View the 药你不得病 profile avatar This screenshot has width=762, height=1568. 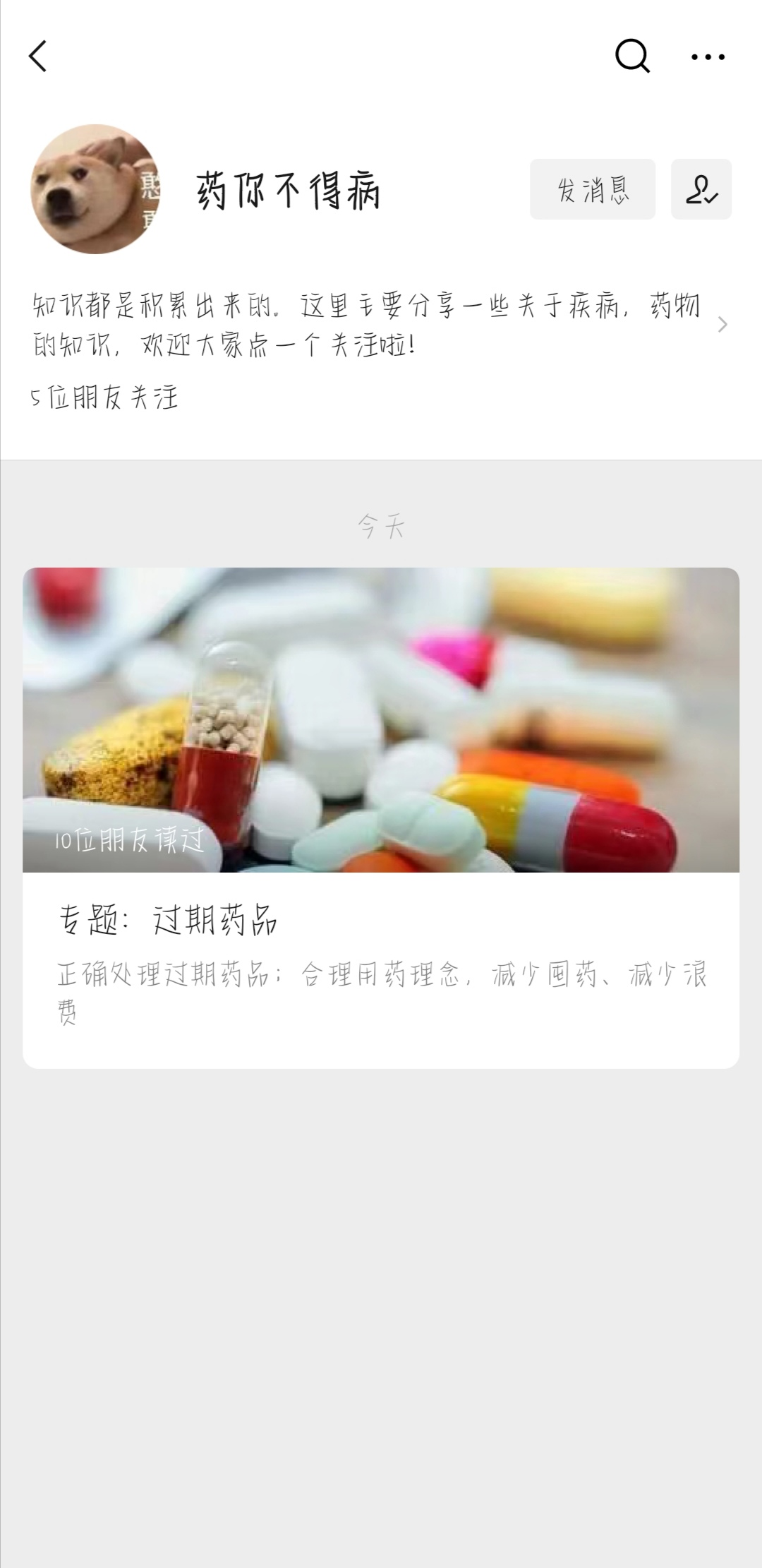pyautogui.click(x=95, y=189)
